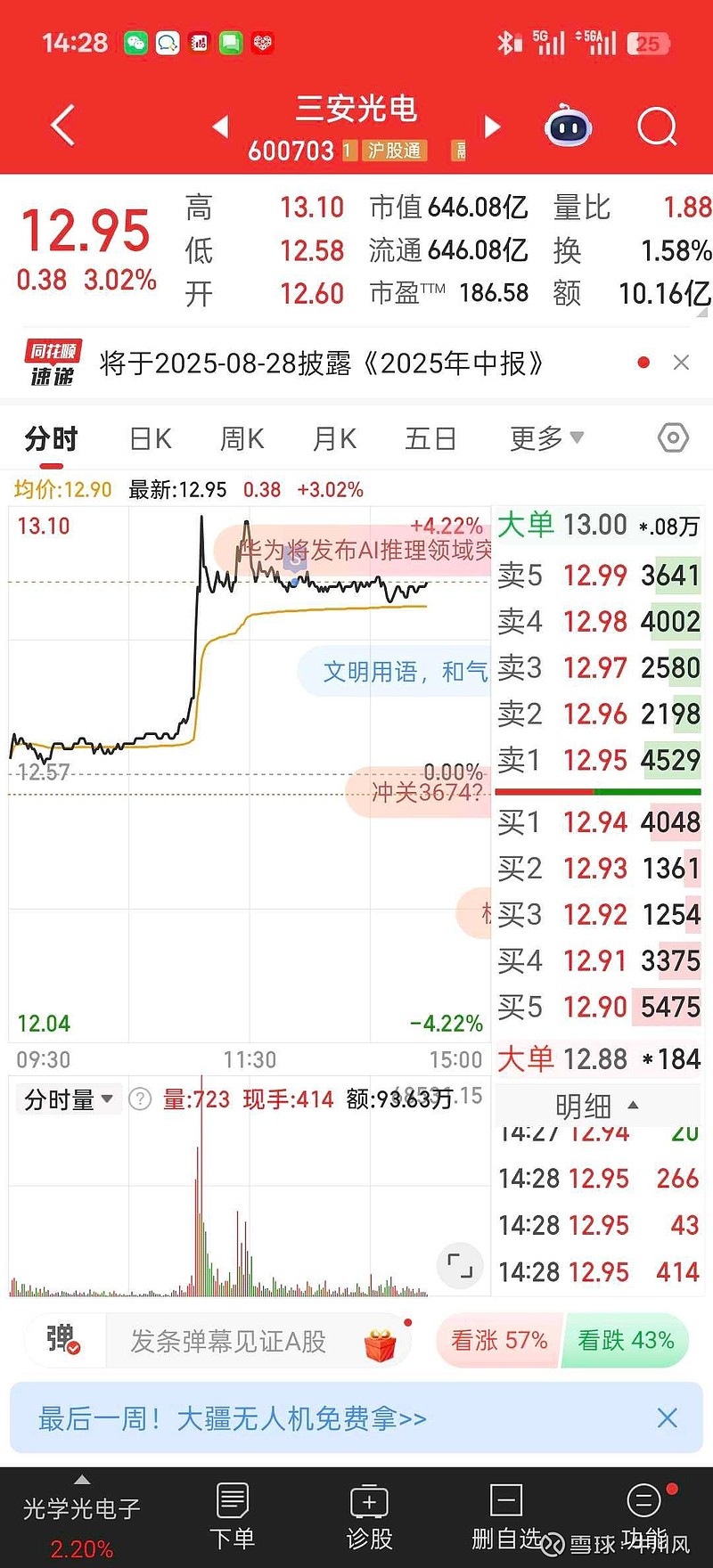Expand the 明细 trade details
Image resolution: width=713 pixels, height=1568 pixels.
596,1106
